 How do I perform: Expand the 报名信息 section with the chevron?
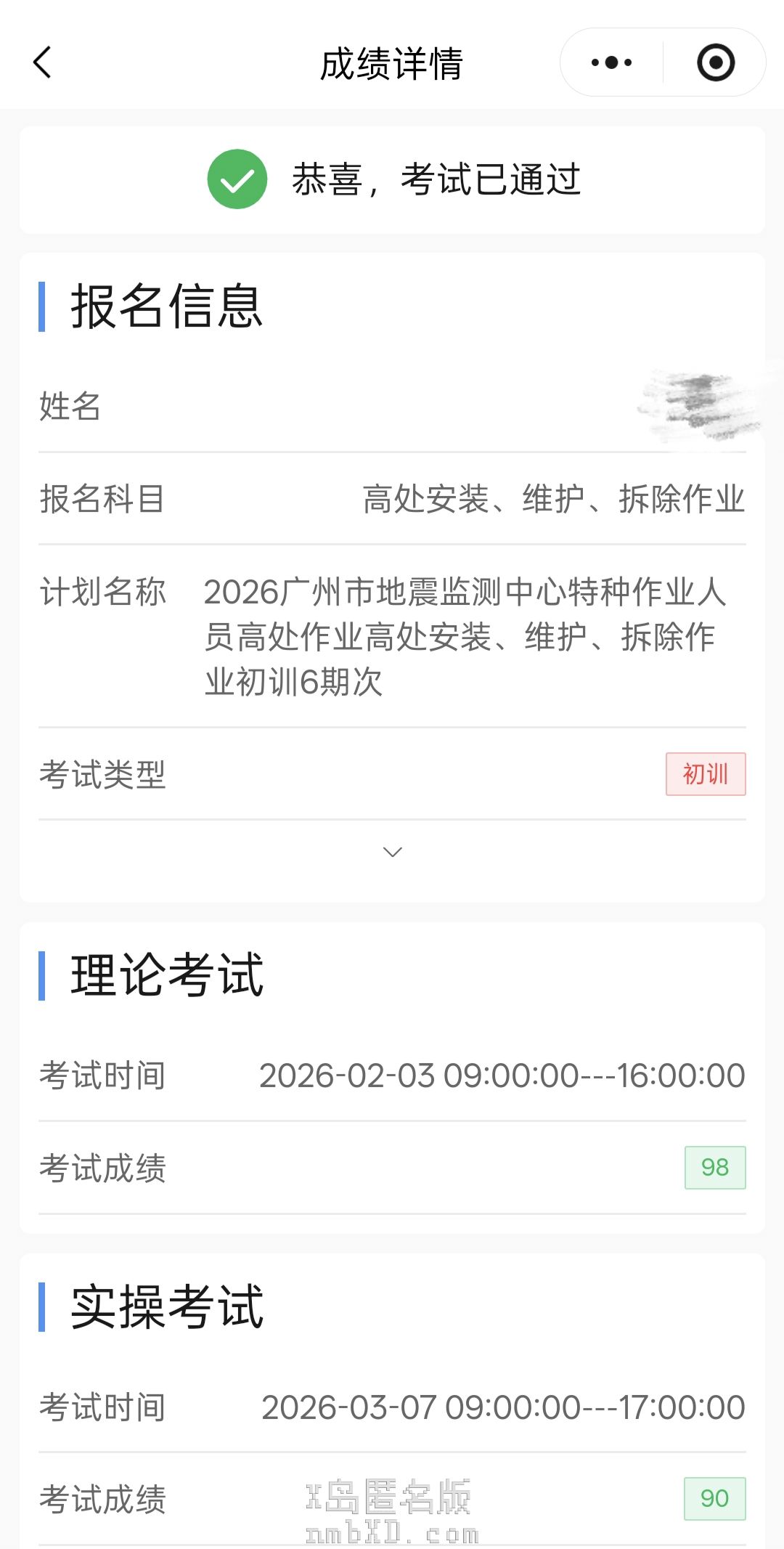coord(392,852)
